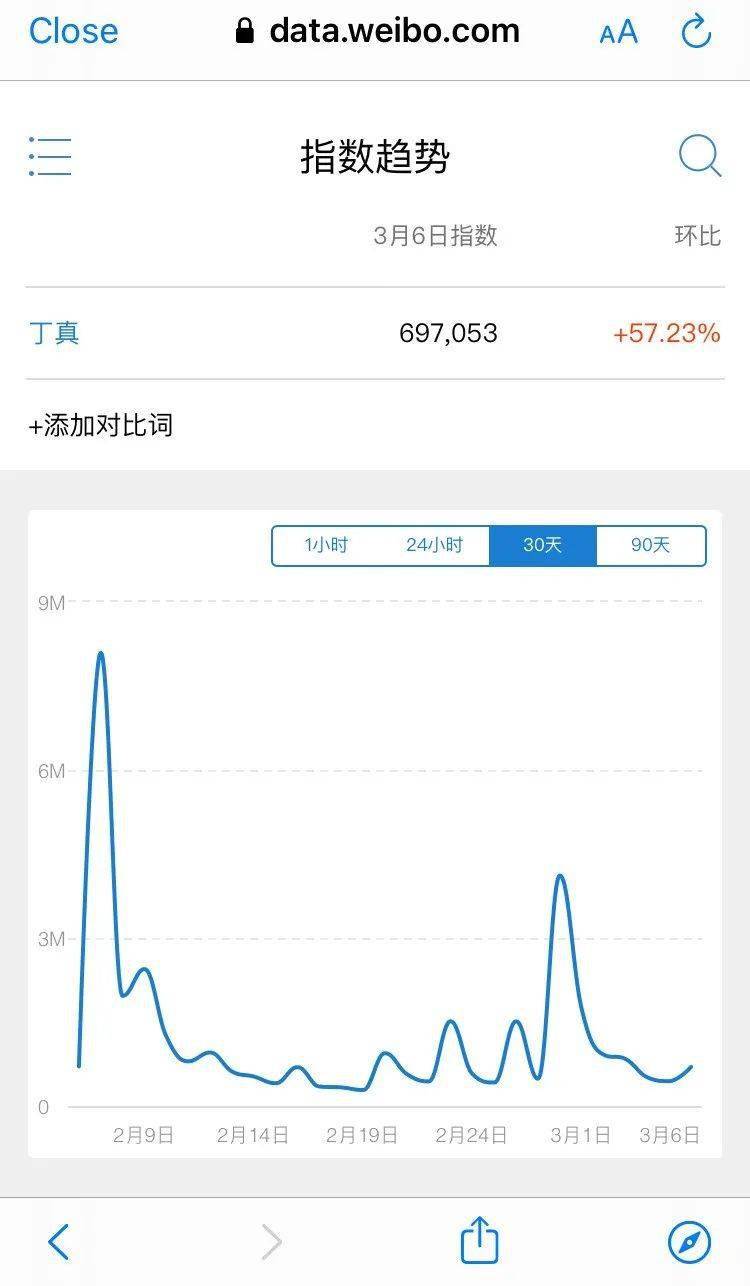The height and width of the screenshot is (1286, 750).
Task: Switch chart to 1小时 range
Action: tap(326, 546)
